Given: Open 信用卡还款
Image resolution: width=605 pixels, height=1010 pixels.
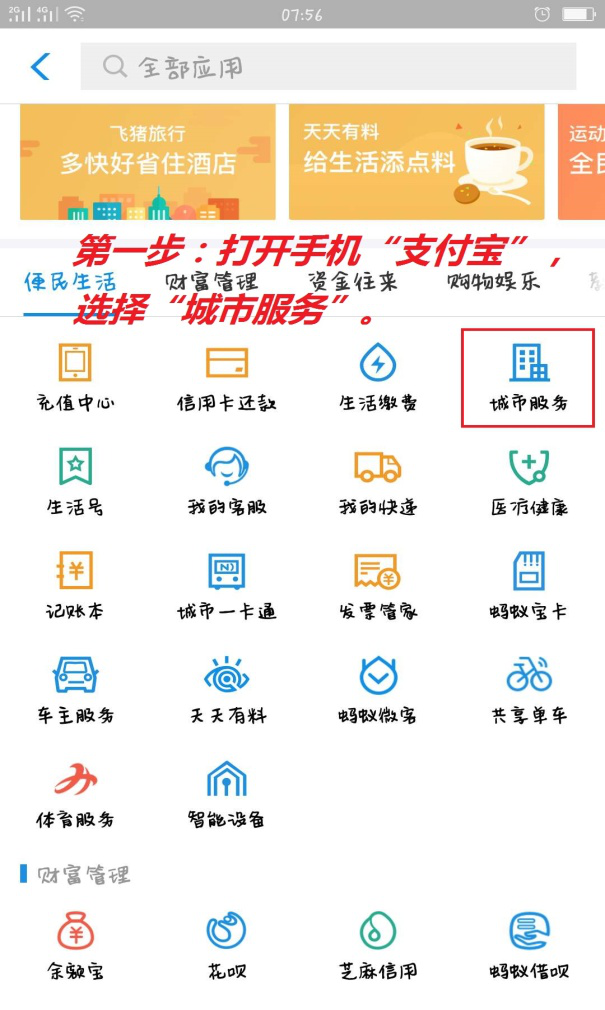Looking at the screenshot, I should pos(226,377).
